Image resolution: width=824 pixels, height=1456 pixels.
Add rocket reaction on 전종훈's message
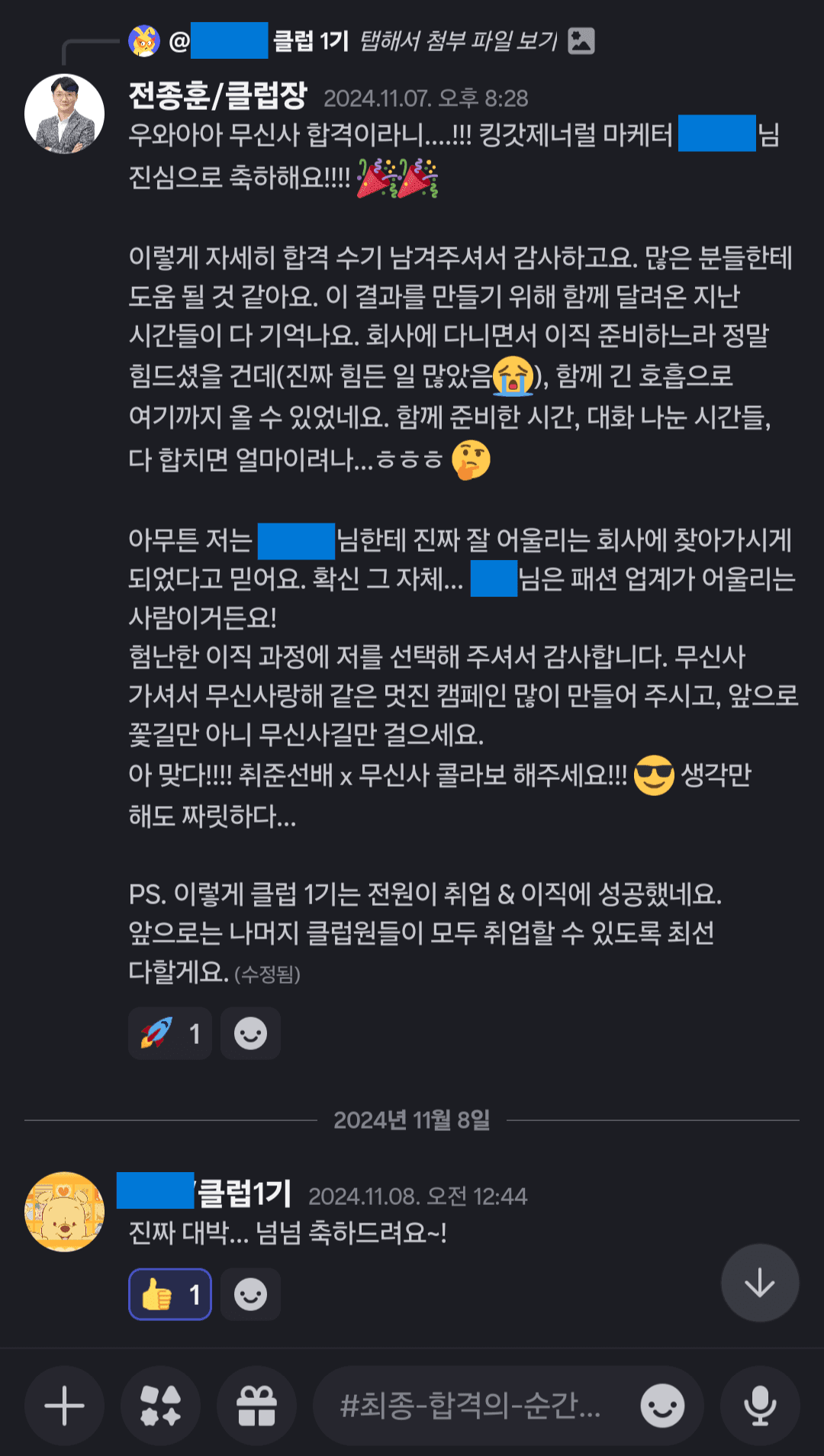[x=170, y=1033]
